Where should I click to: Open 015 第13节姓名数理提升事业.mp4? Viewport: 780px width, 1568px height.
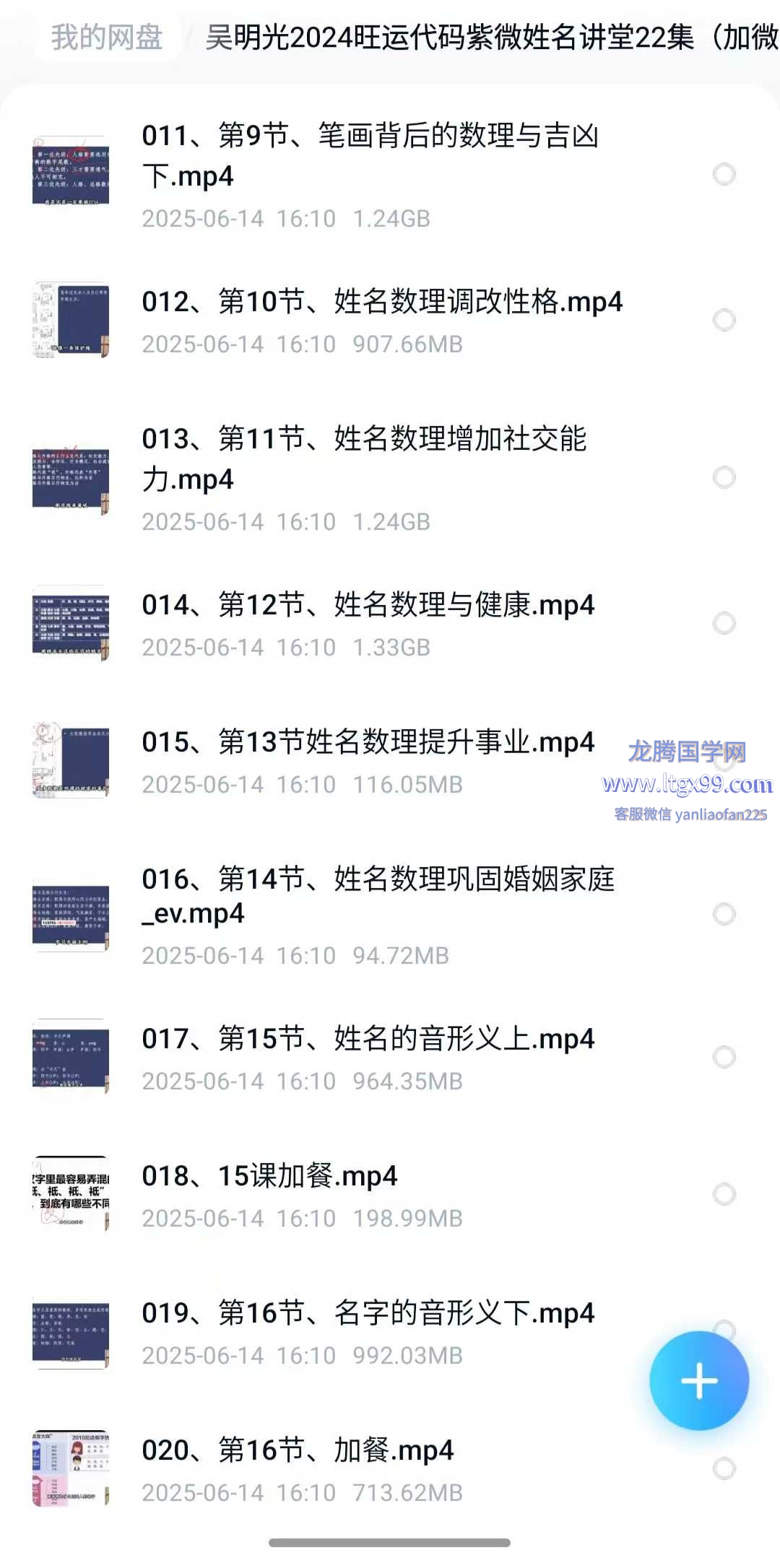(x=368, y=742)
